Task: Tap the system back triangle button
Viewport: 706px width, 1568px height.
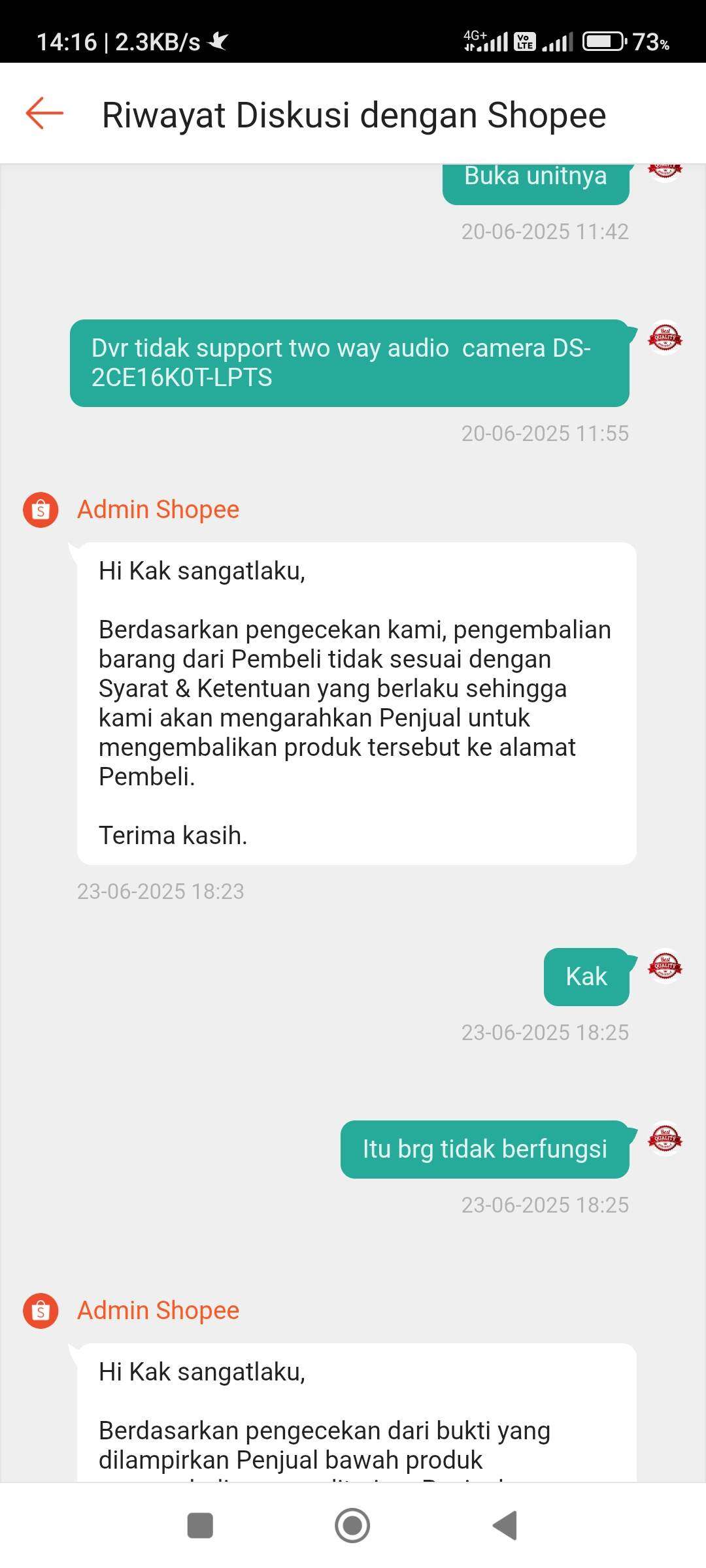Action: [x=505, y=1526]
